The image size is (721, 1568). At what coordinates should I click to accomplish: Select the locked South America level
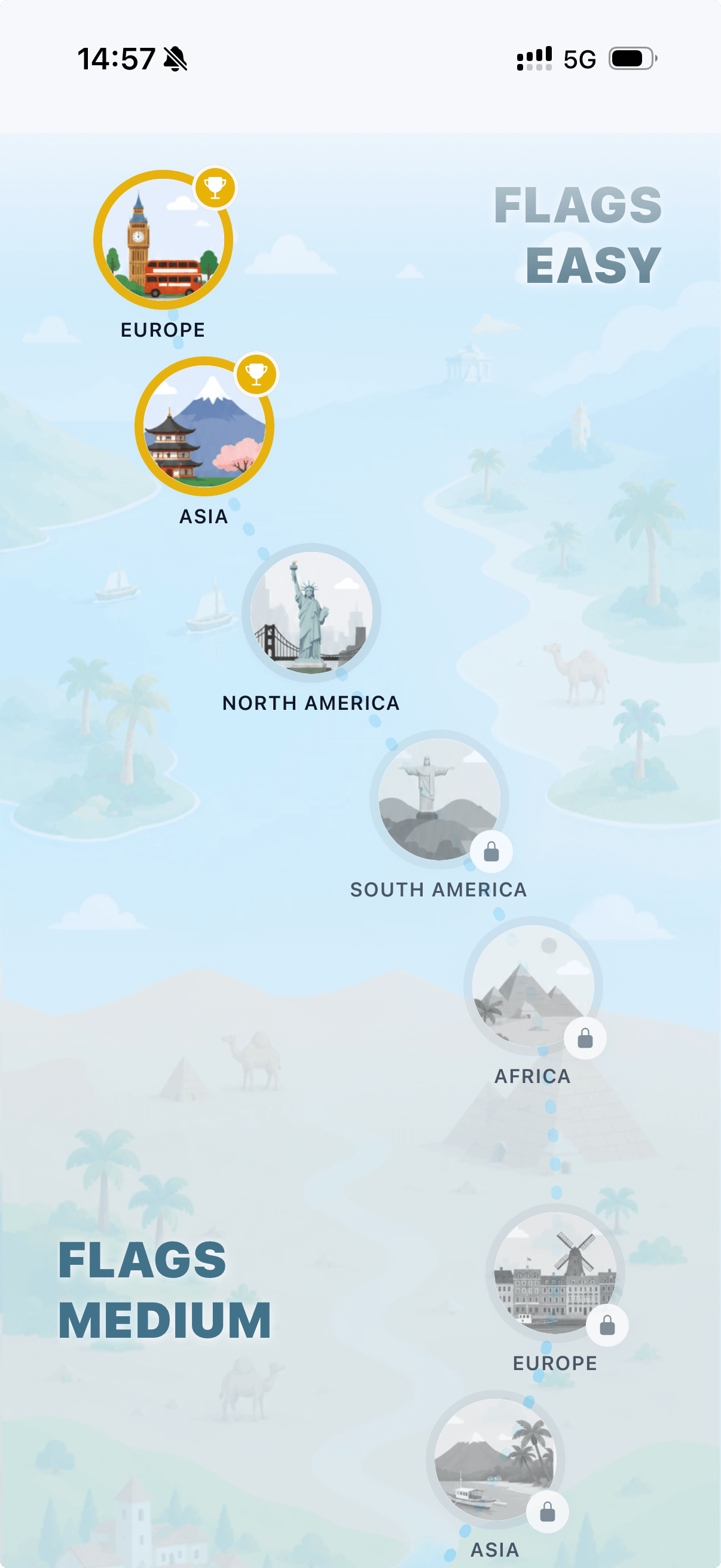[439, 799]
